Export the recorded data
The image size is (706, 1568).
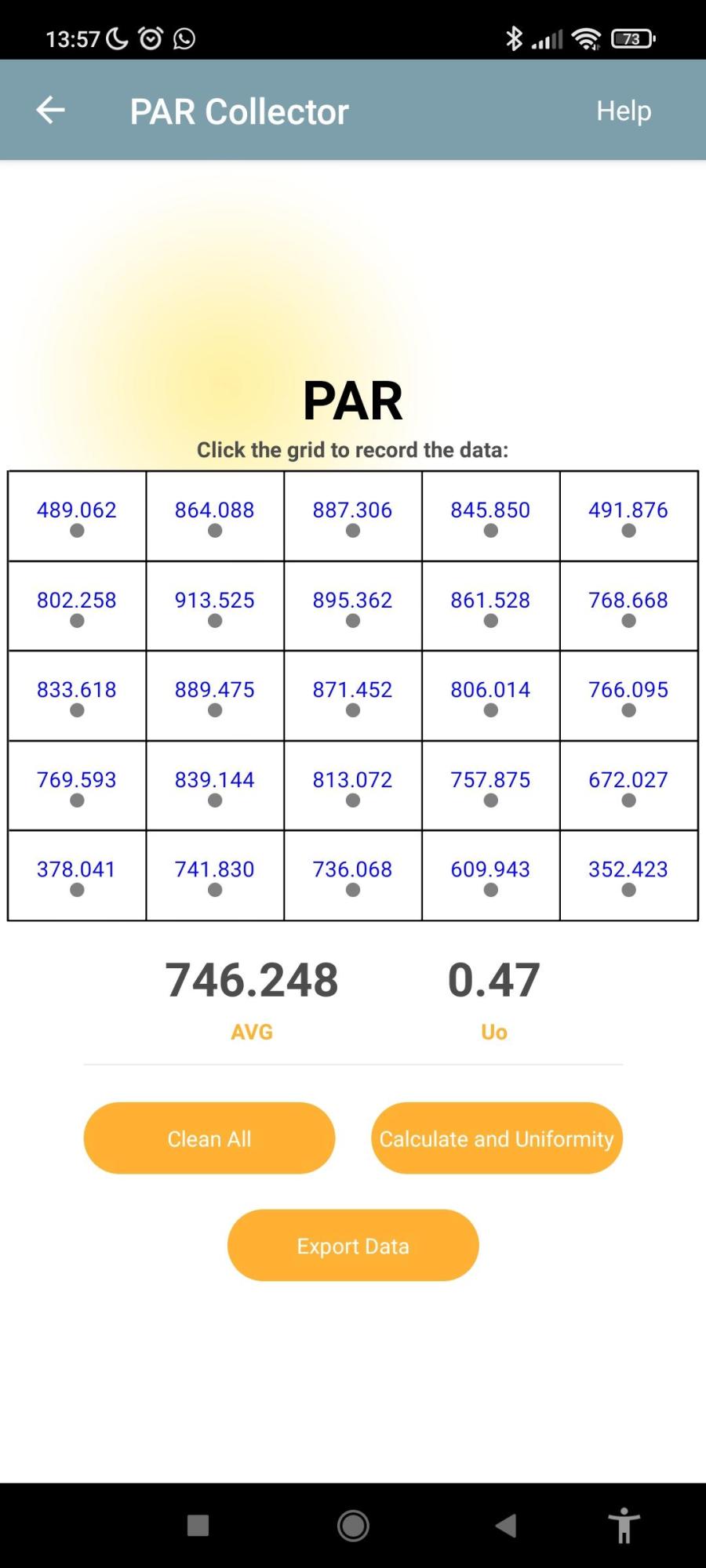click(353, 1245)
